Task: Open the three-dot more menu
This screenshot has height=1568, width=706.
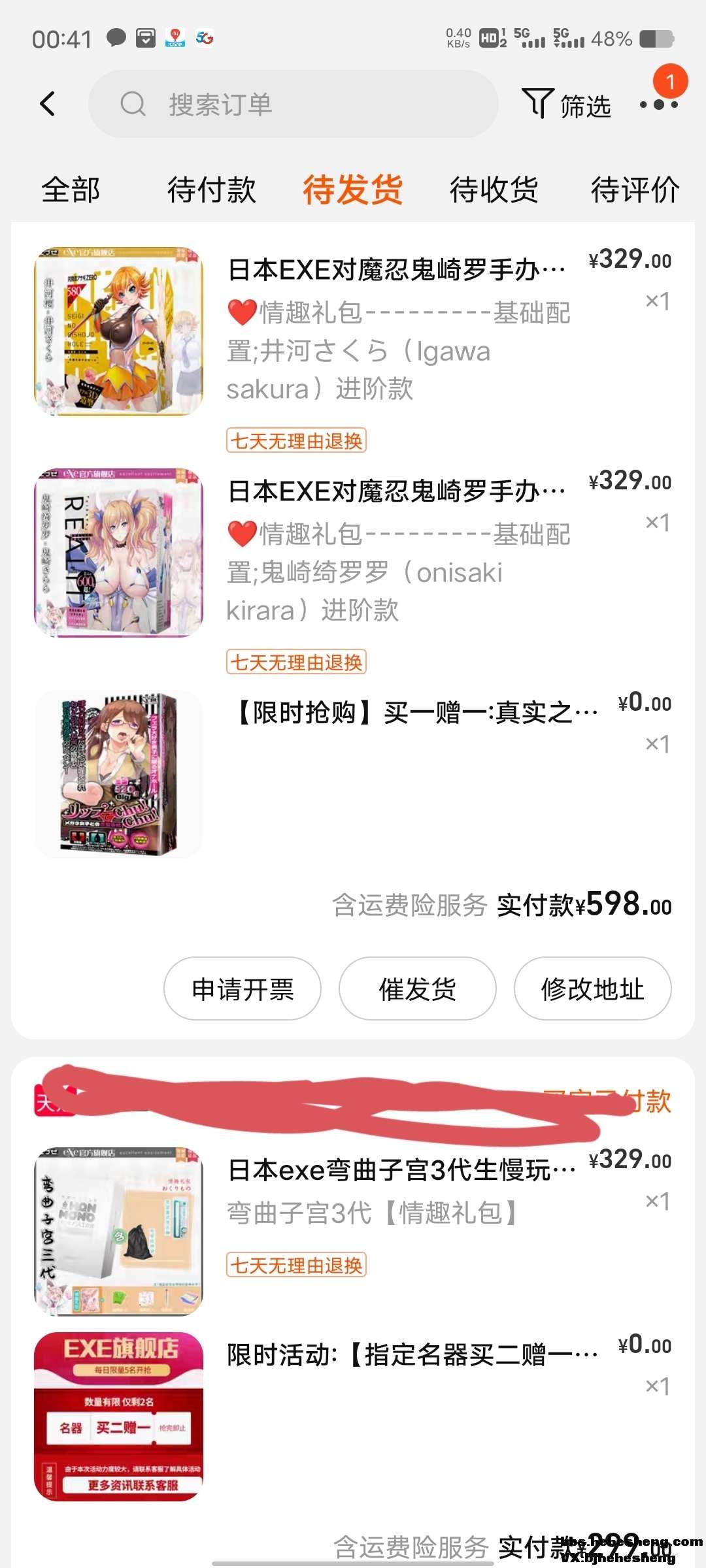Action: 658,105
